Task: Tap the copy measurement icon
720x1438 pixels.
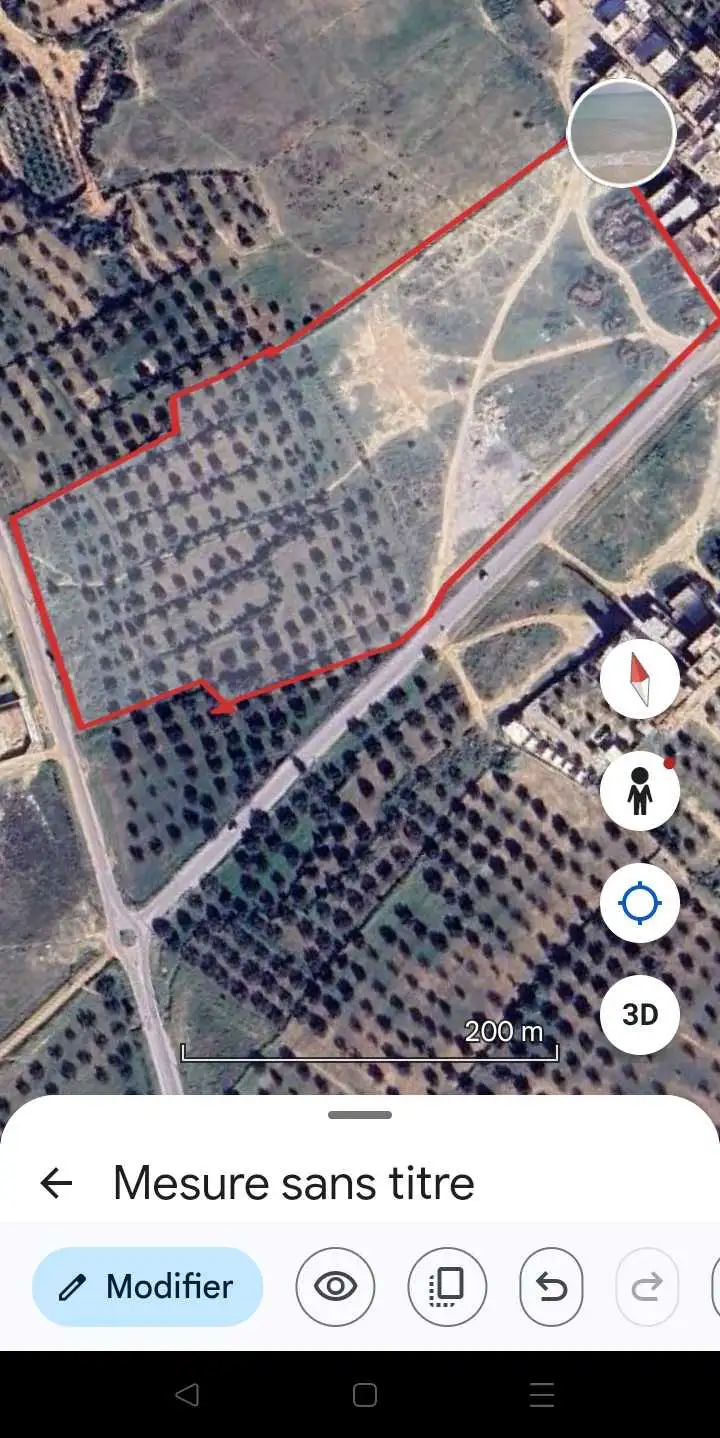Action: pos(447,1286)
